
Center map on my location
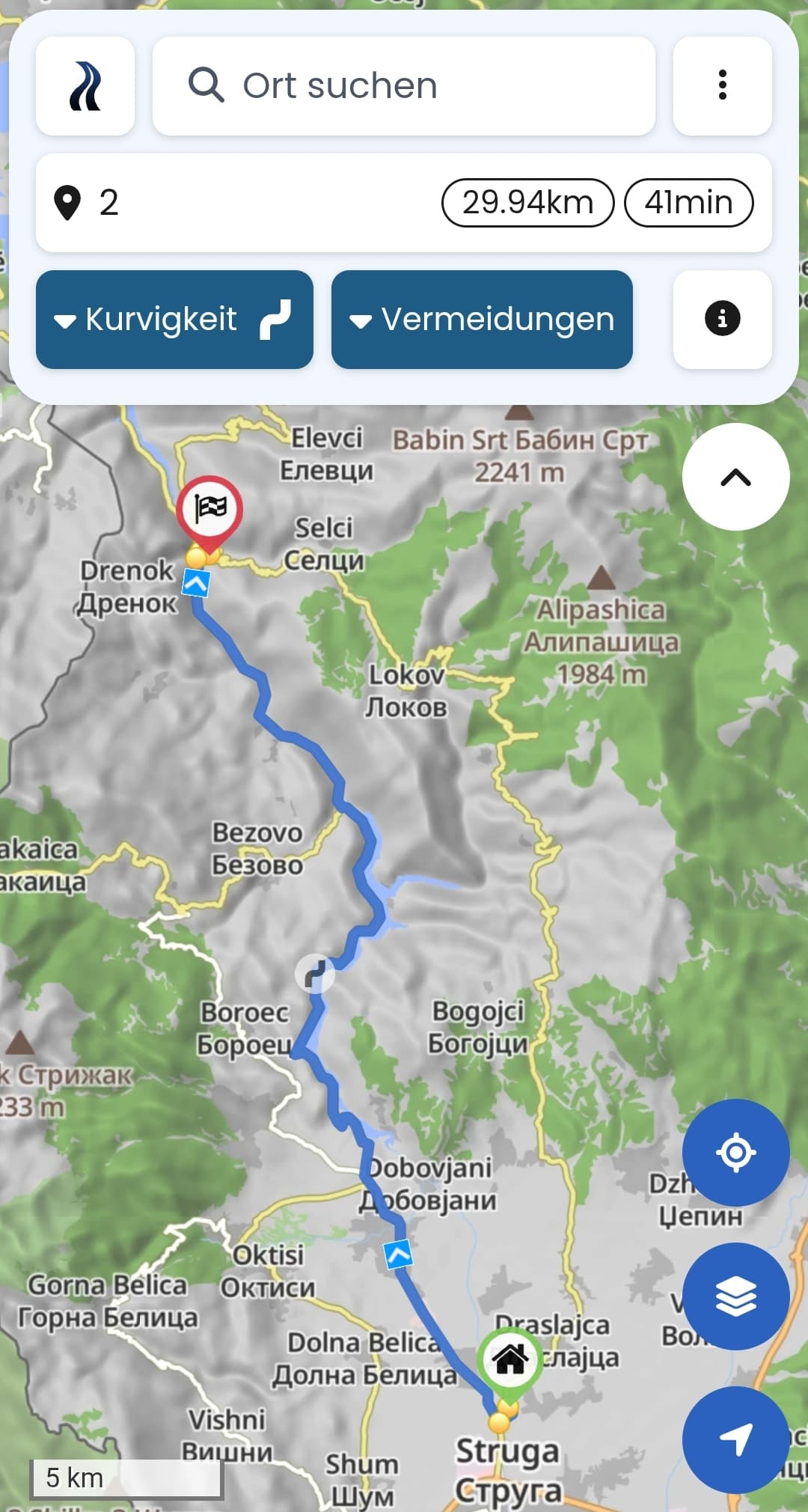tap(735, 1152)
